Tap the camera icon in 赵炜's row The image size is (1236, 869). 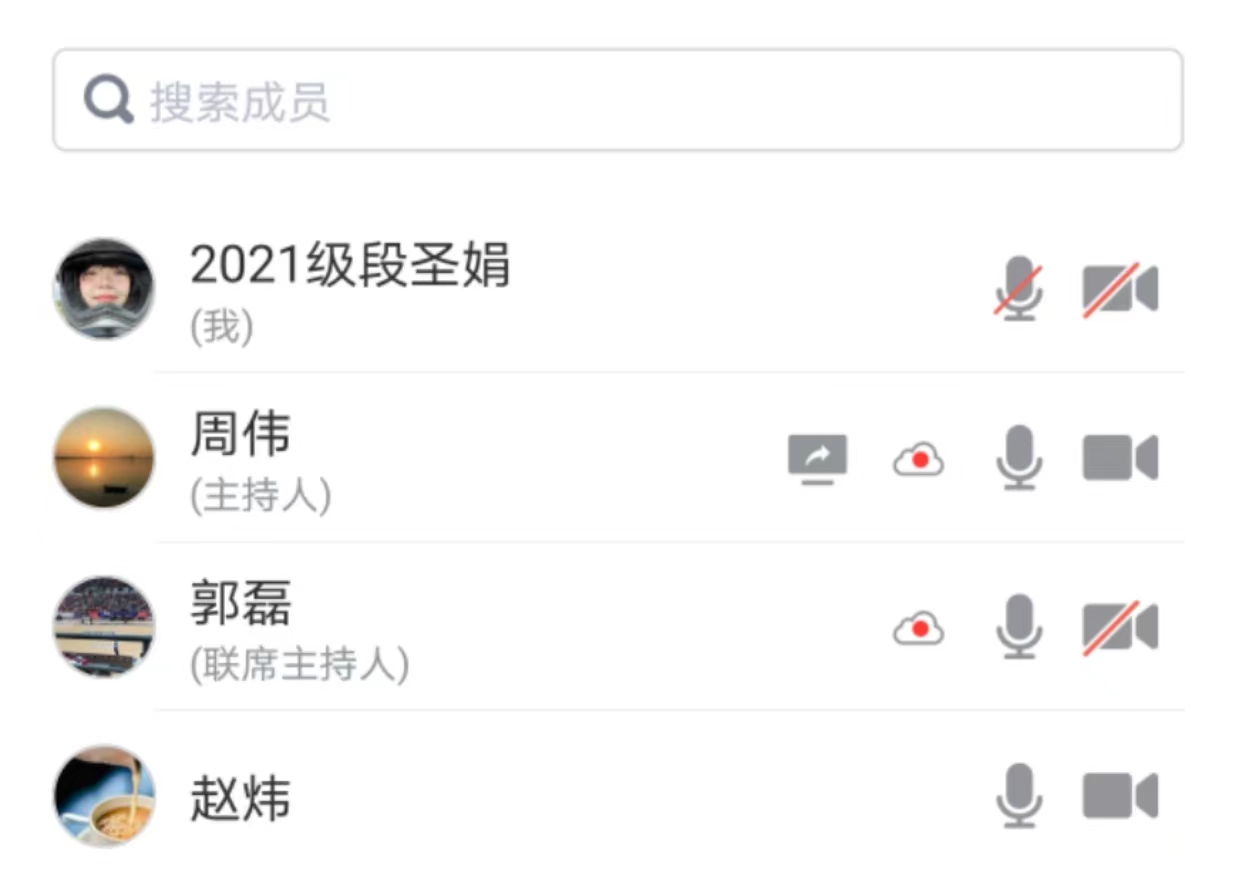click(1120, 796)
